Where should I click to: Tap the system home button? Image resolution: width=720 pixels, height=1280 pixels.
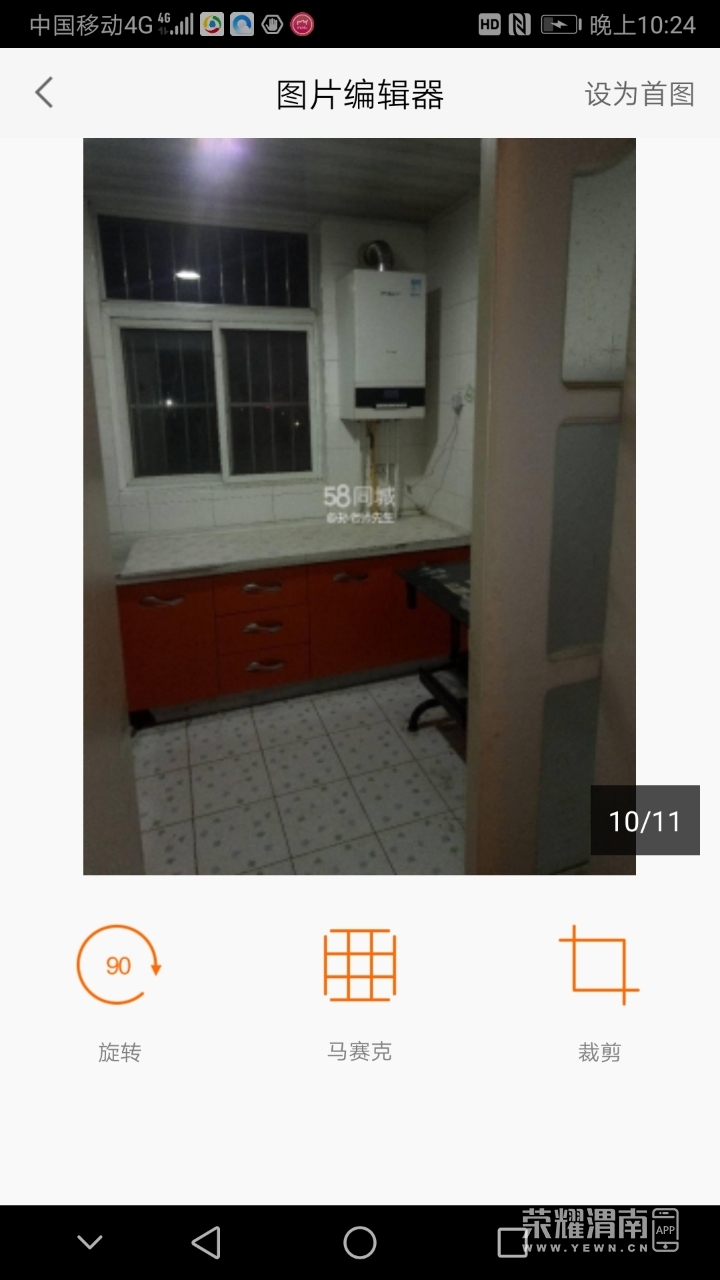(x=360, y=1242)
